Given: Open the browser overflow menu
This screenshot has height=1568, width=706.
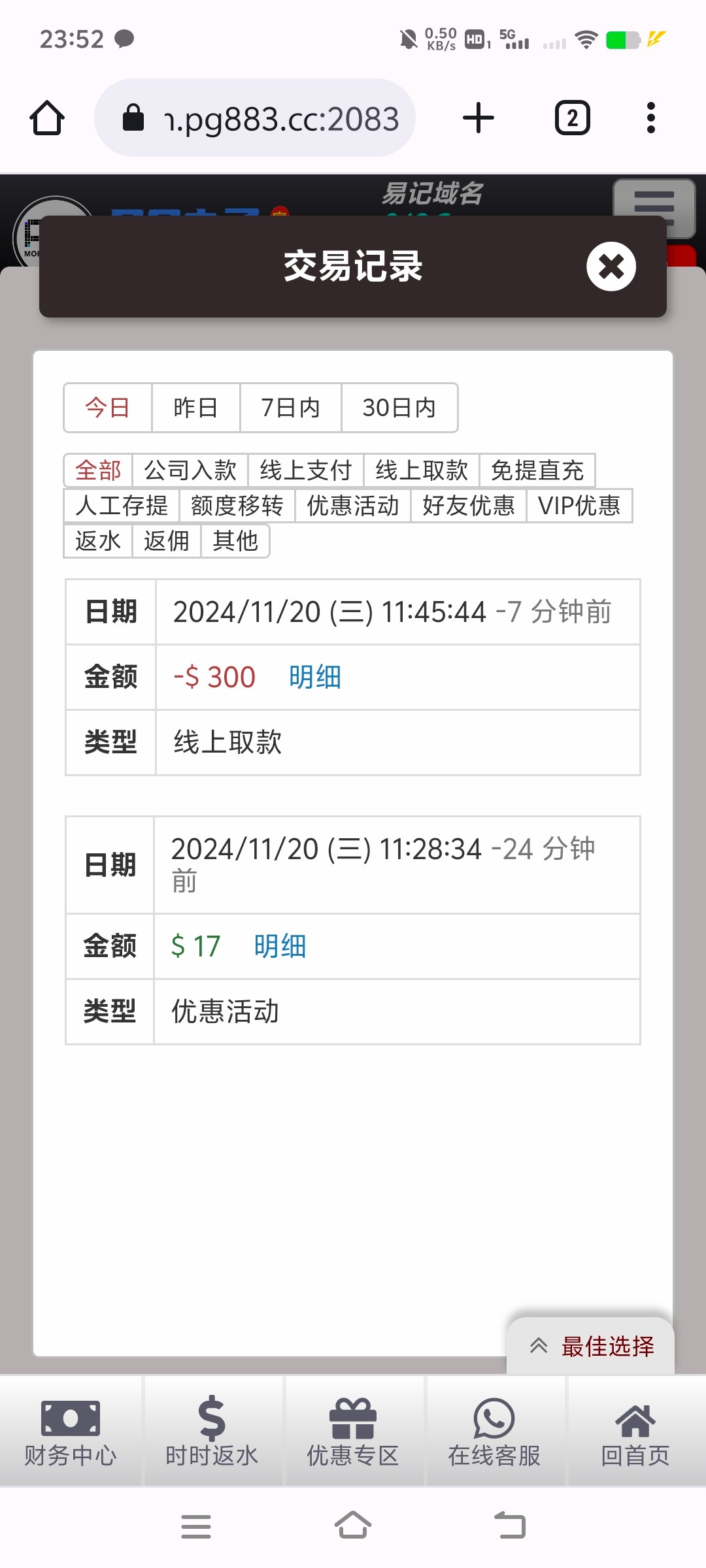Looking at the screenshot, I should point(650,118).
